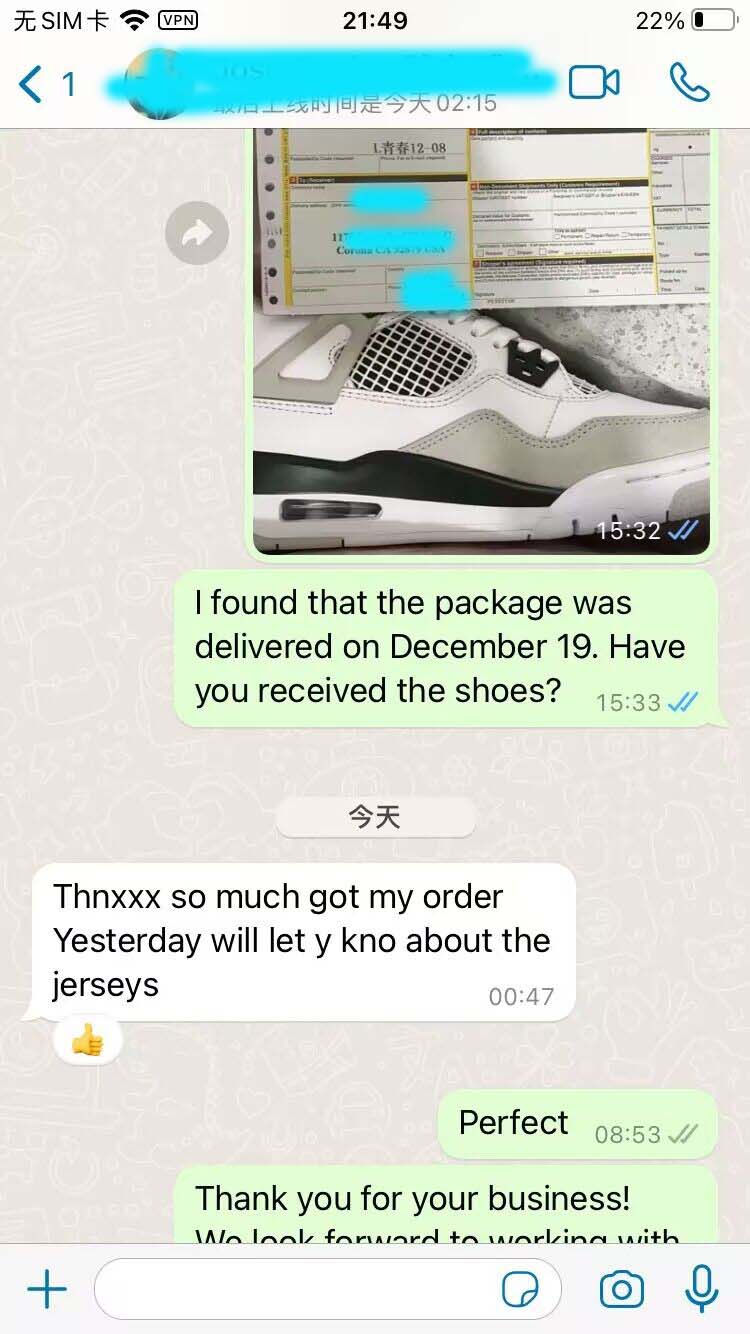Tap the microphone to record a voice message
The image size is (750, 1334).
coord(702,1290)
